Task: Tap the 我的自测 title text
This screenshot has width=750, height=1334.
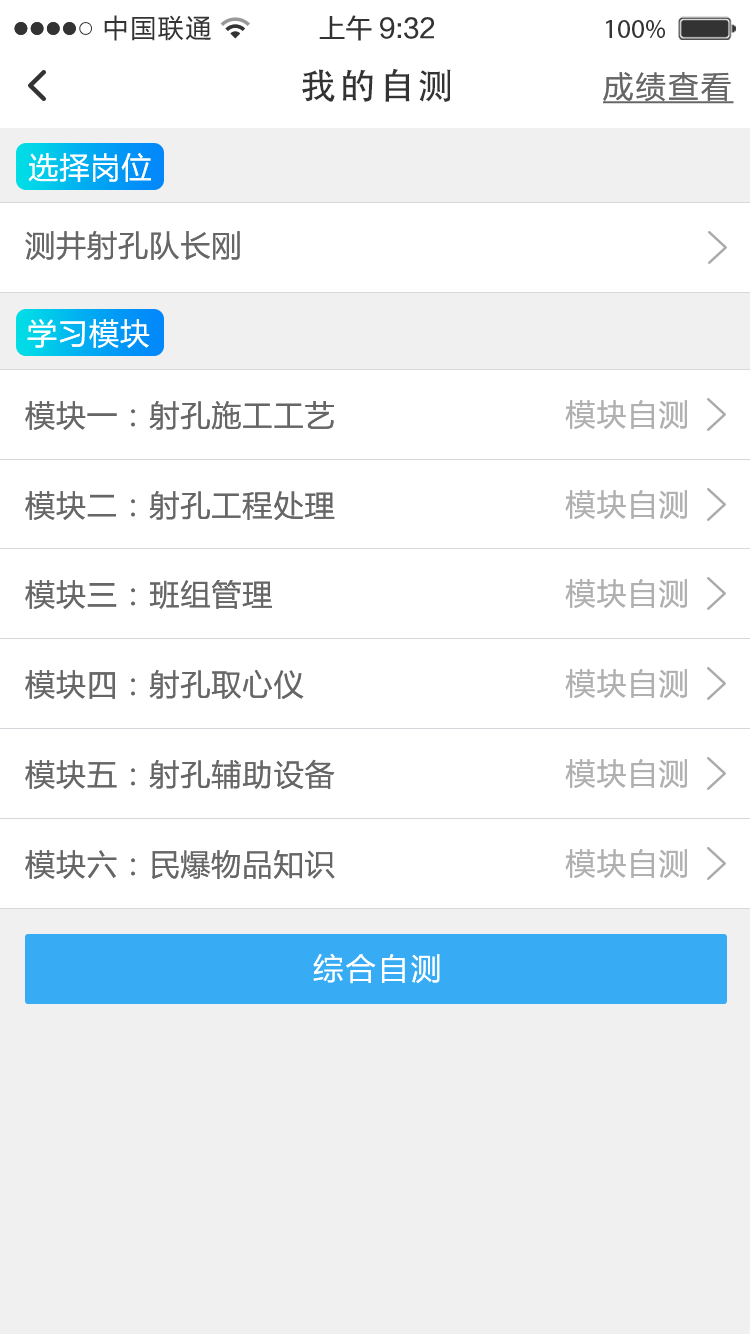Action: coord(375,88)
